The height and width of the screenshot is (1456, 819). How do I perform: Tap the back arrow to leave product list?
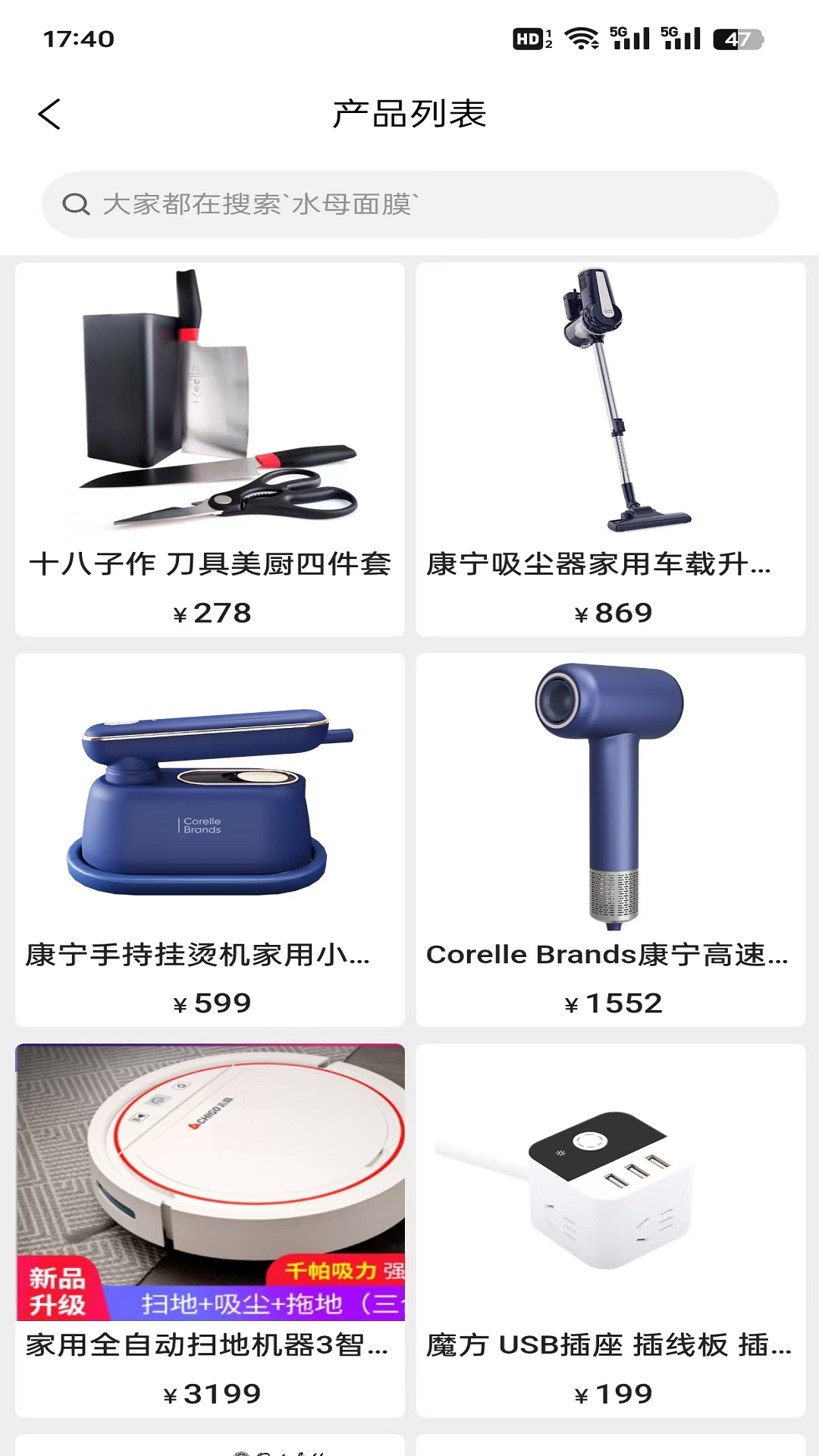tap(48, 114)
